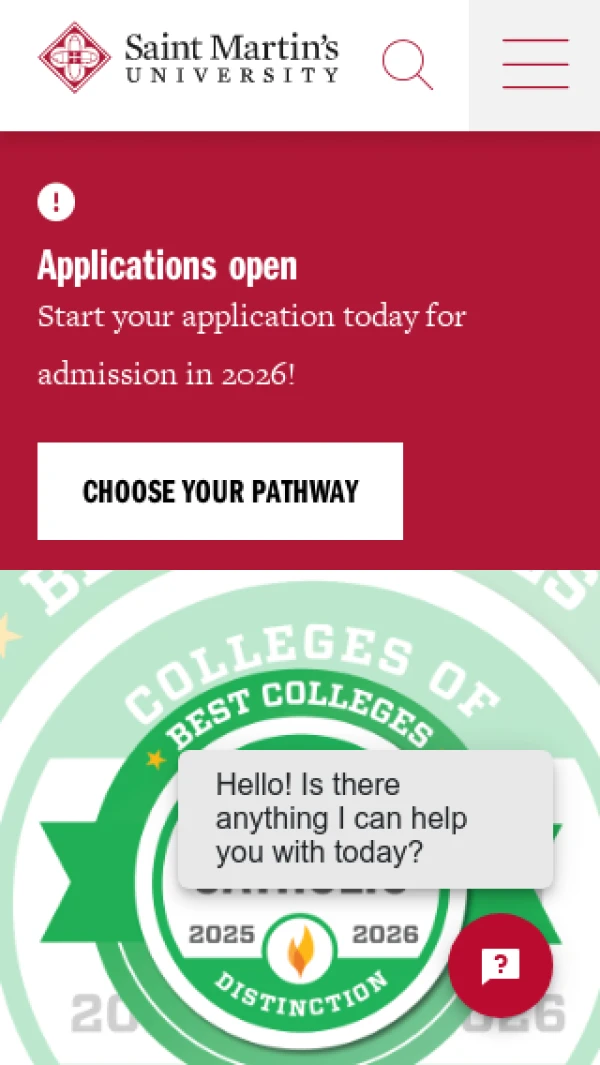Screen dimensions: 600x1065
Task: Open the Saint Martin's University homepage logo
Action: click(x=188, y=58)
